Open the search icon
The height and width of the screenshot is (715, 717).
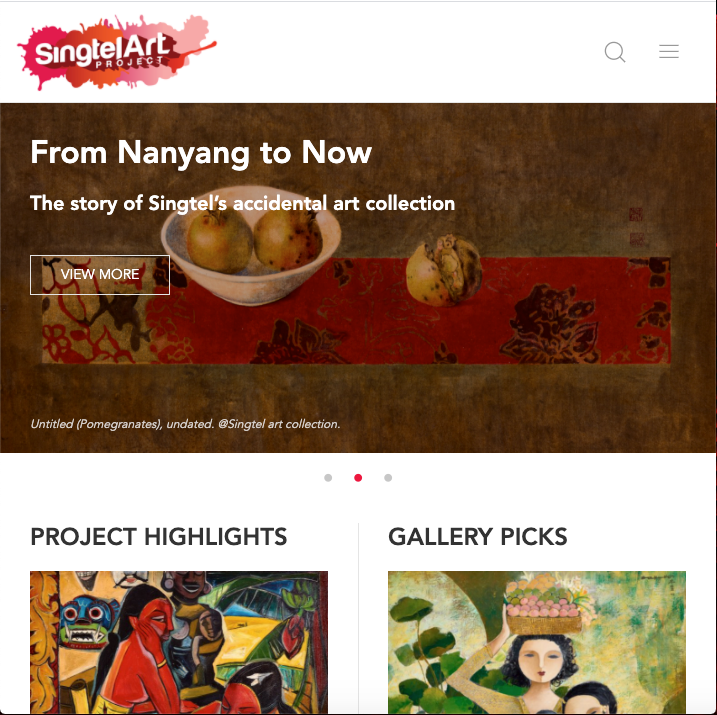click(x=615, y=52)
